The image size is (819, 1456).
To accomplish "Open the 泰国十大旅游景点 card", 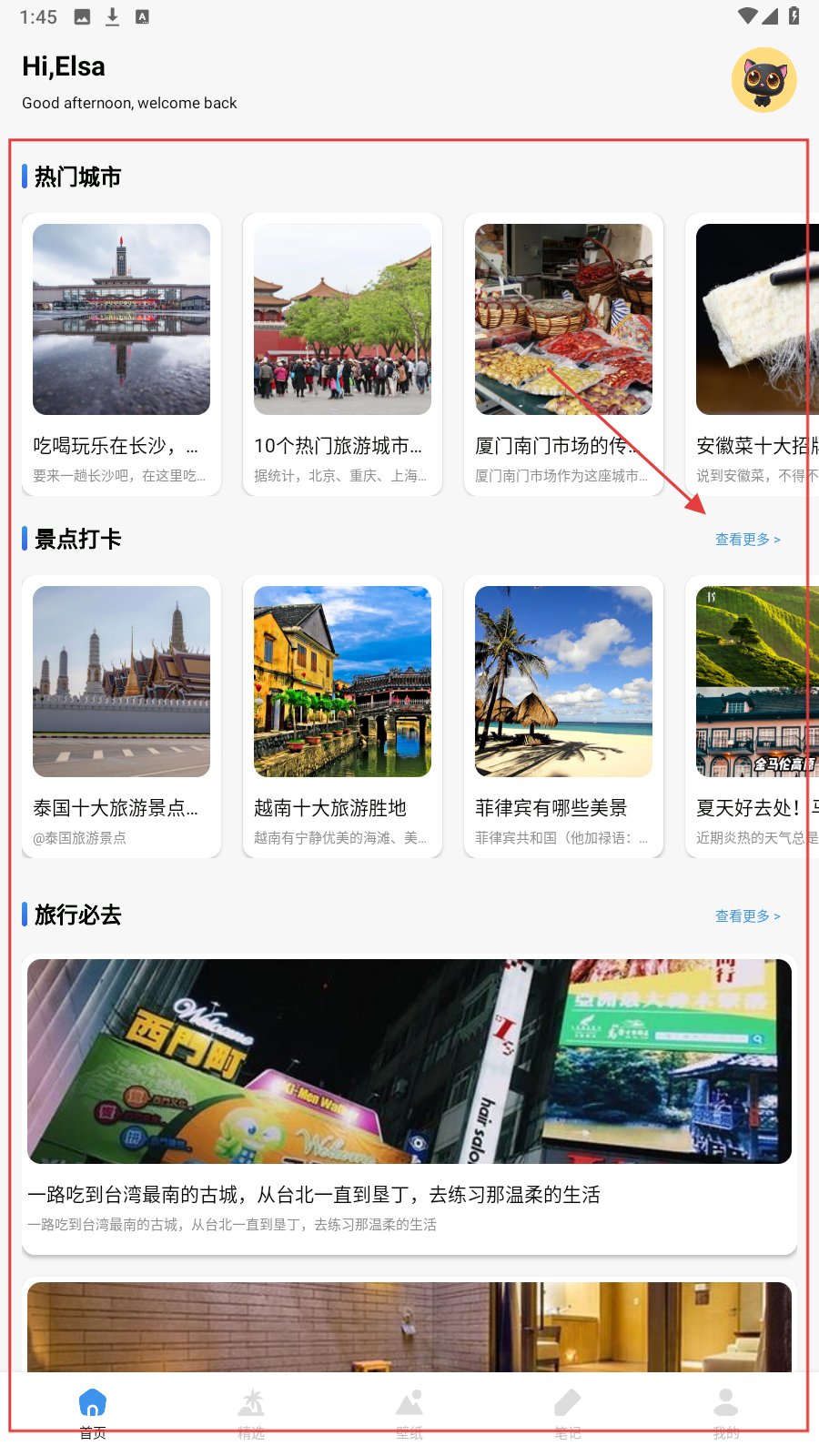I will (121, 716).
